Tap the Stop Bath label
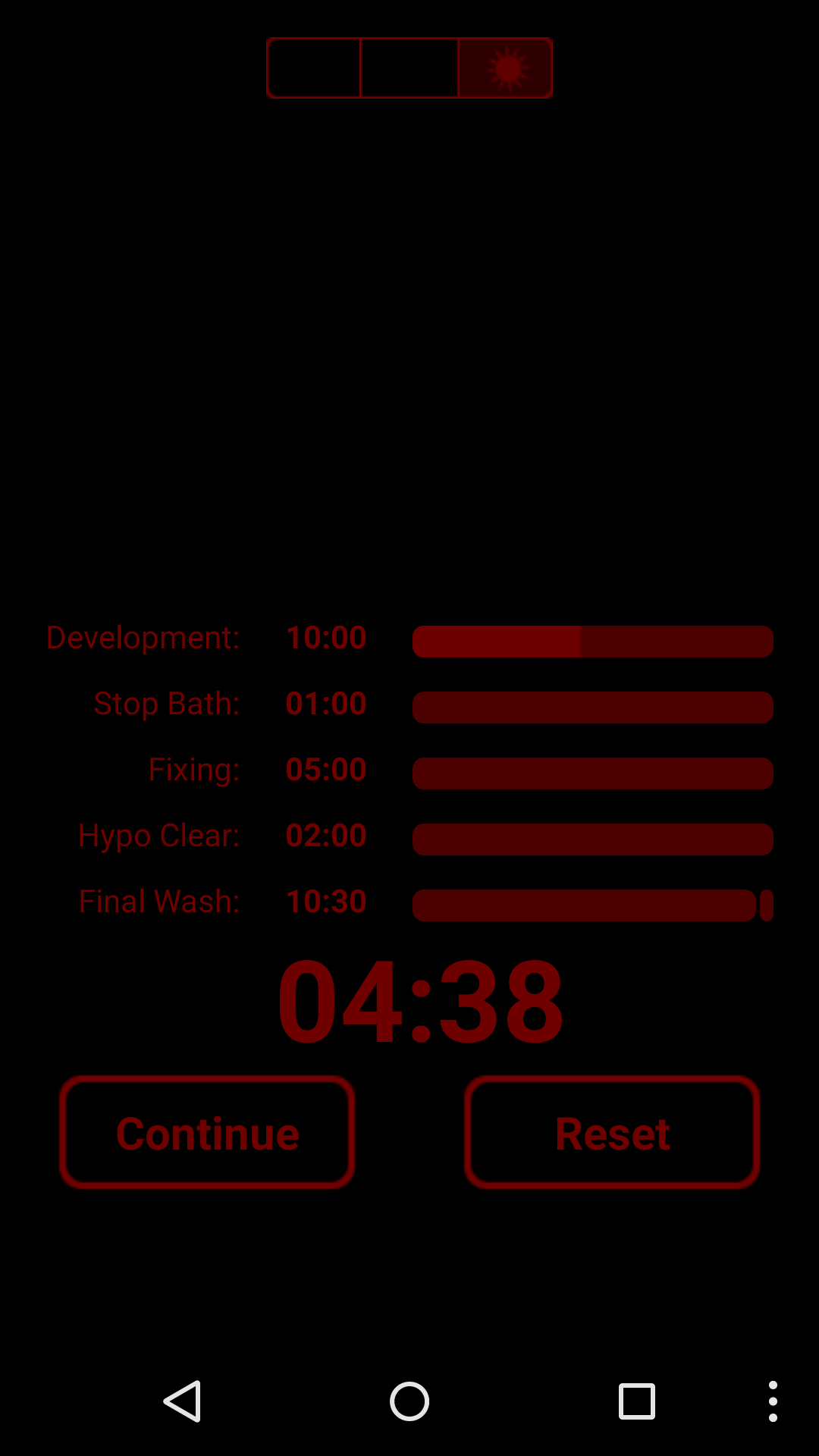Image resolution: width=819 pixels, height=1456 pixels. coord(165,704)
